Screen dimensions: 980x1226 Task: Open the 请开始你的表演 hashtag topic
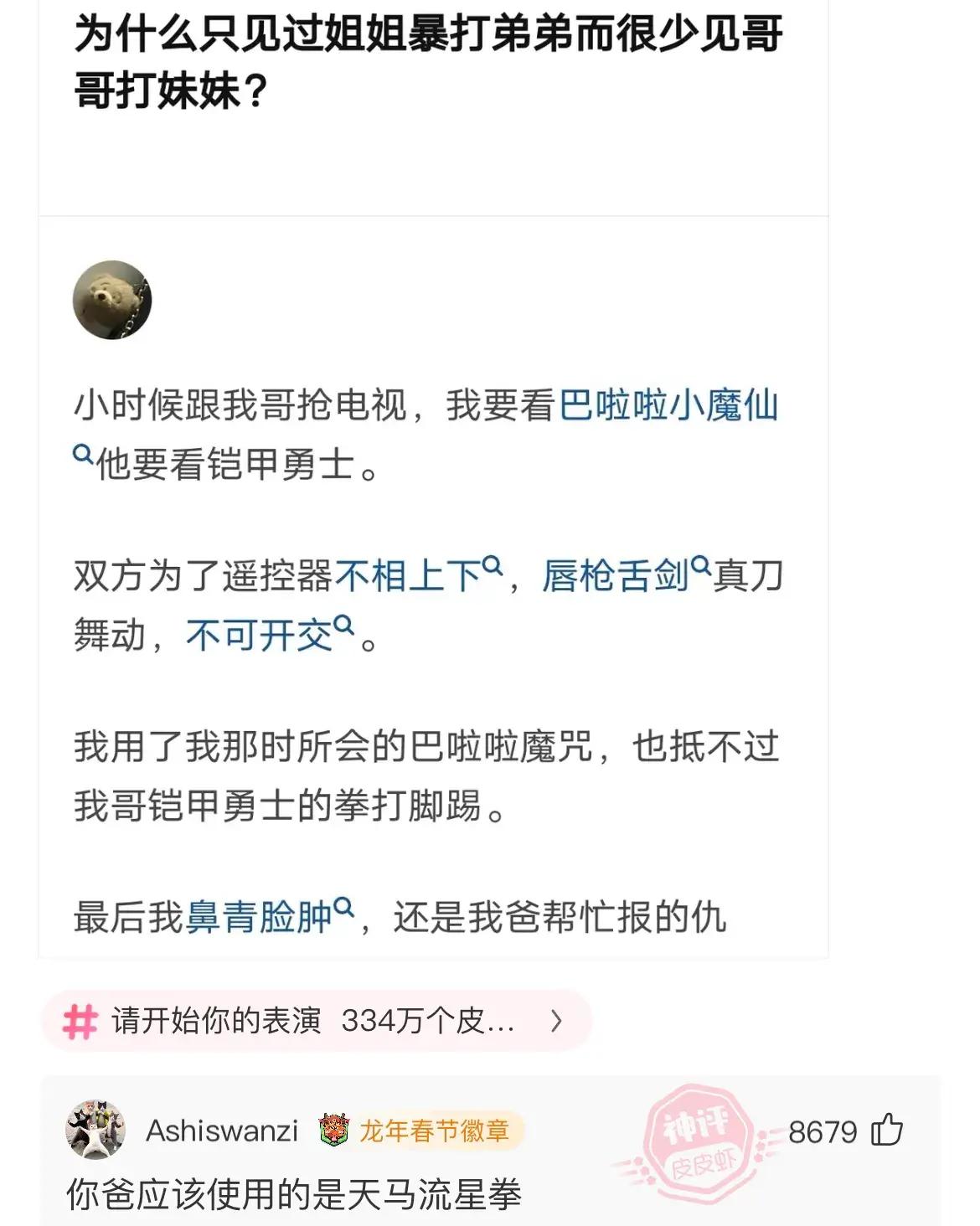click(316, 1021)
